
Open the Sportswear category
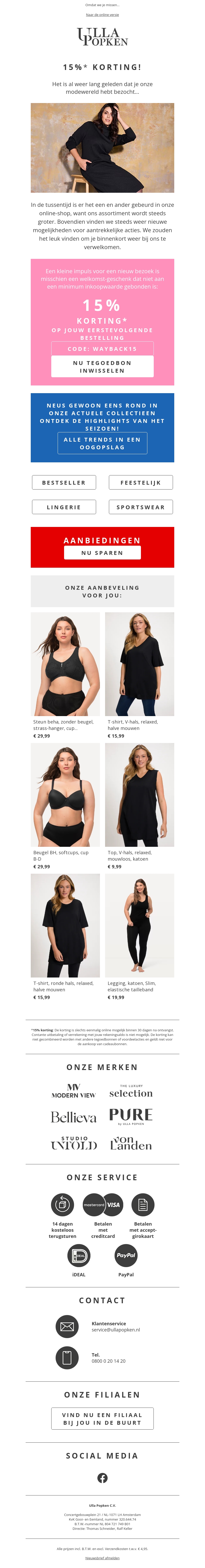pos(140,507)
